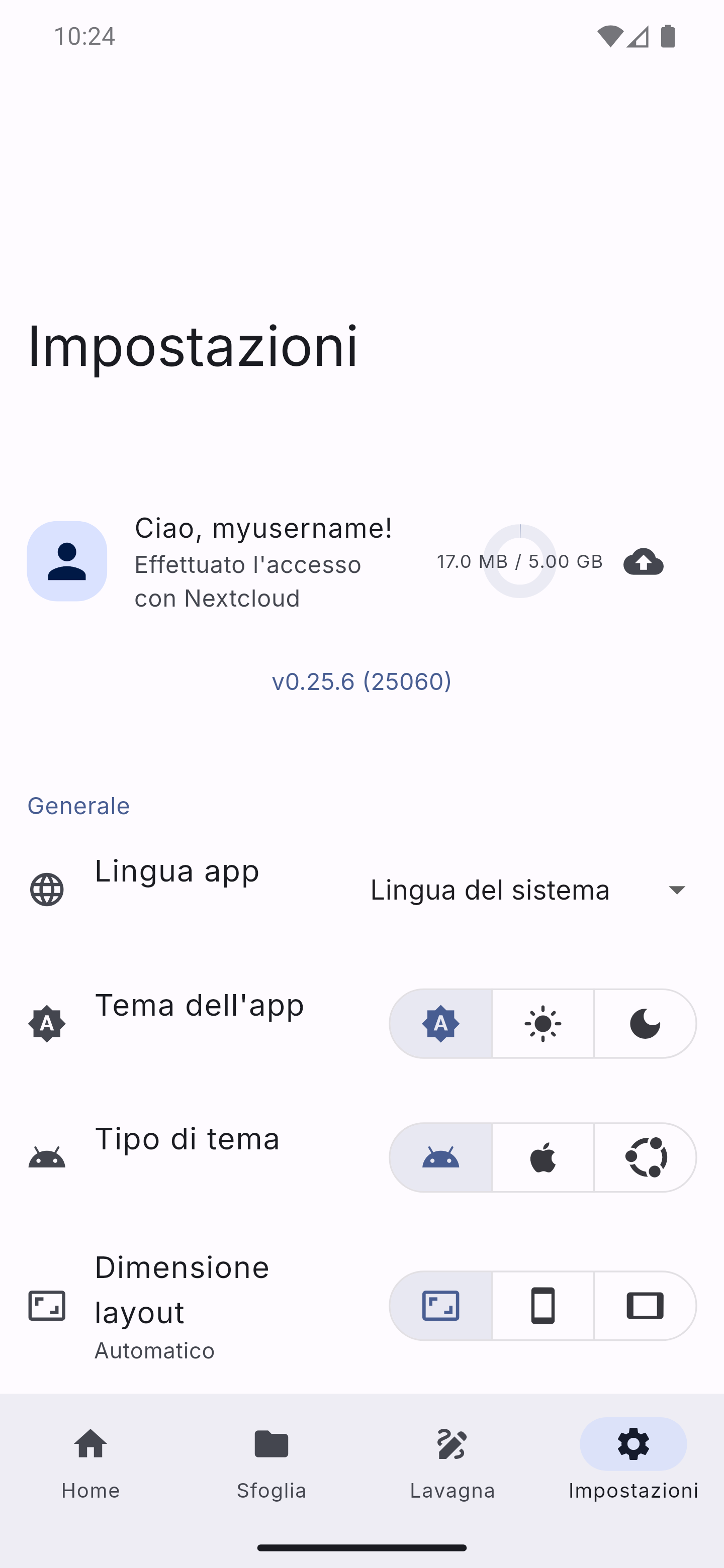Choose Apple theme type

point(542,1157)
